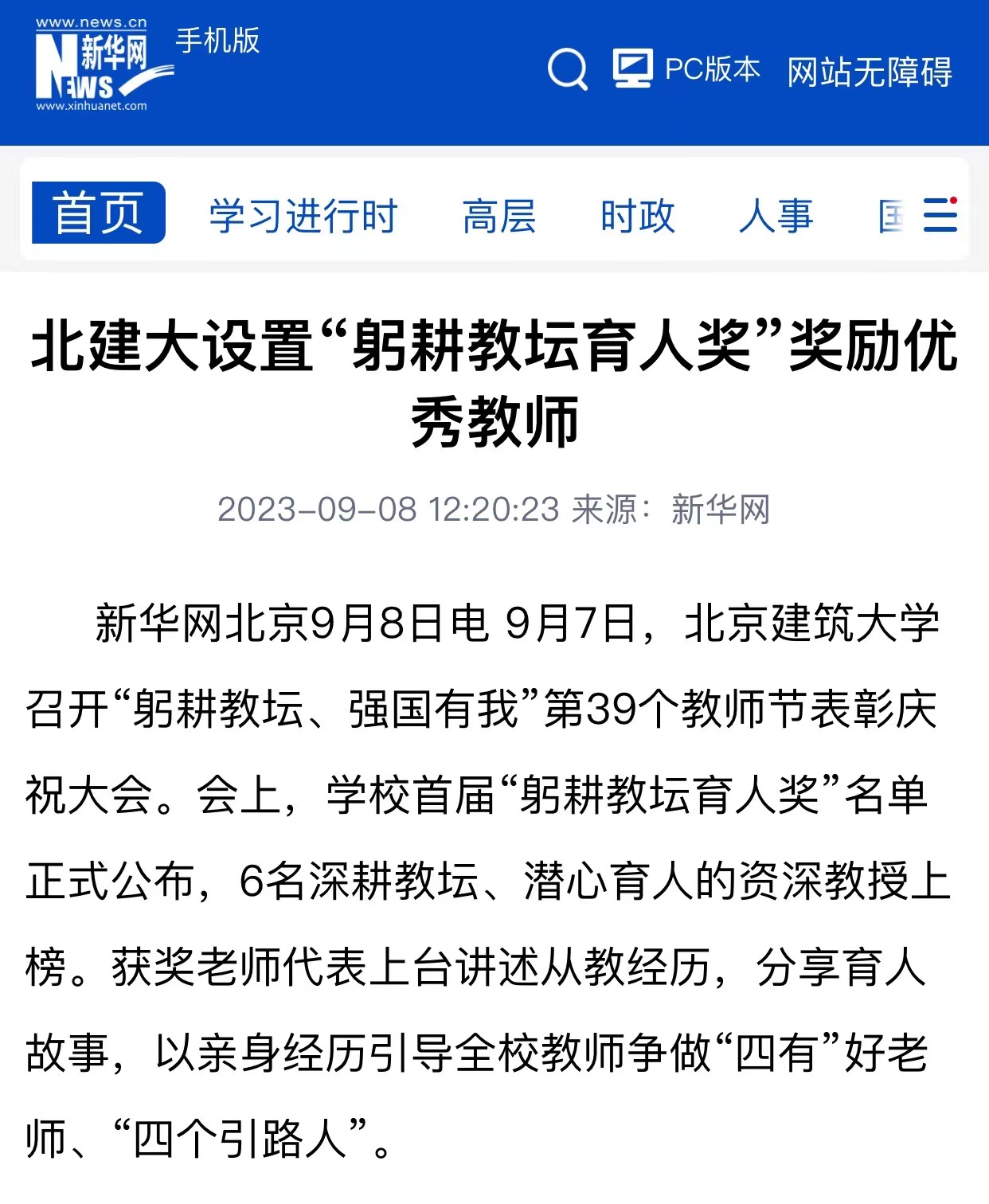
Task: Go to the 首页 tab
Action: tap(99, 213)
